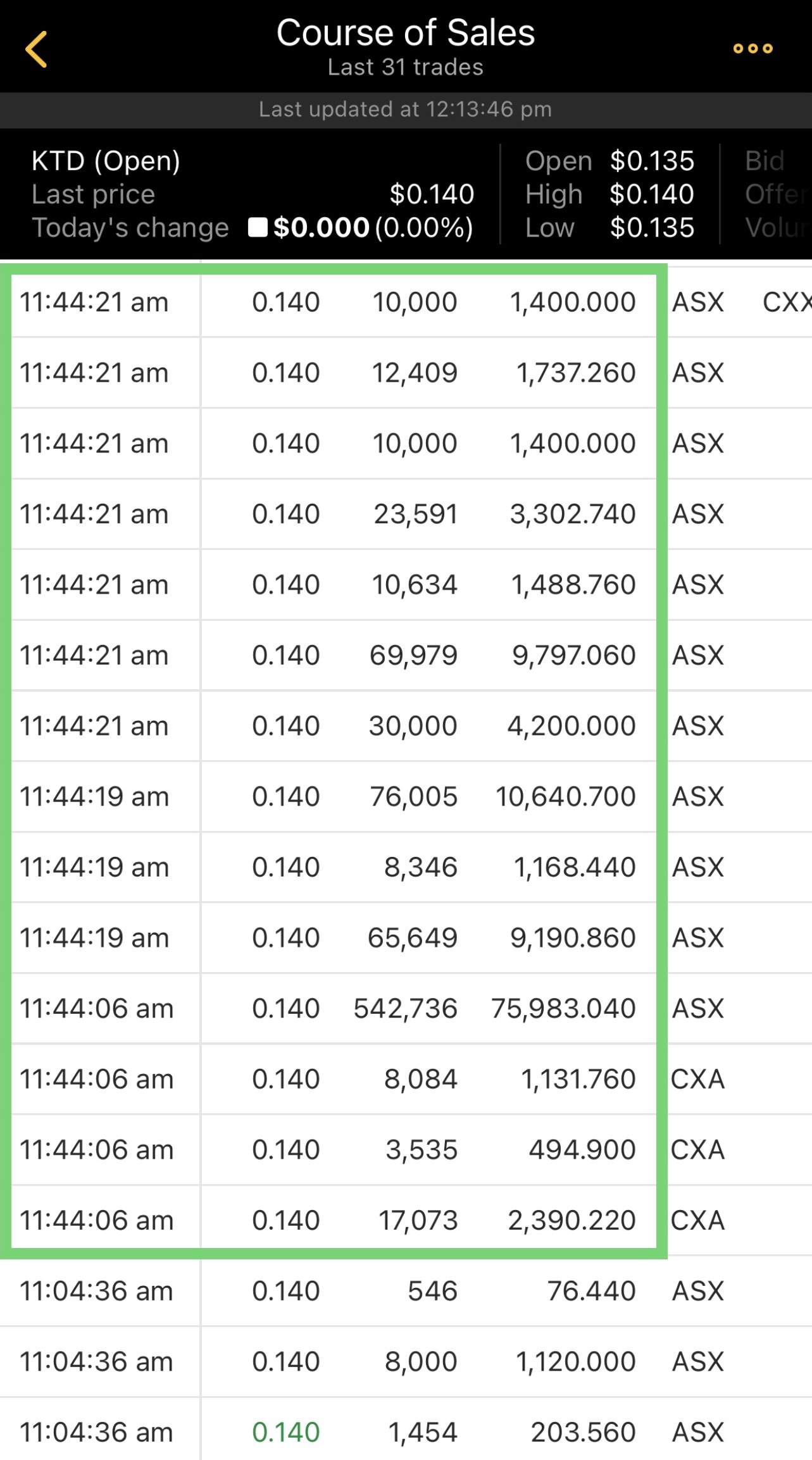812x1460 pixels.
Task: Go back using the yellow arrow
Action: (36, 49)
